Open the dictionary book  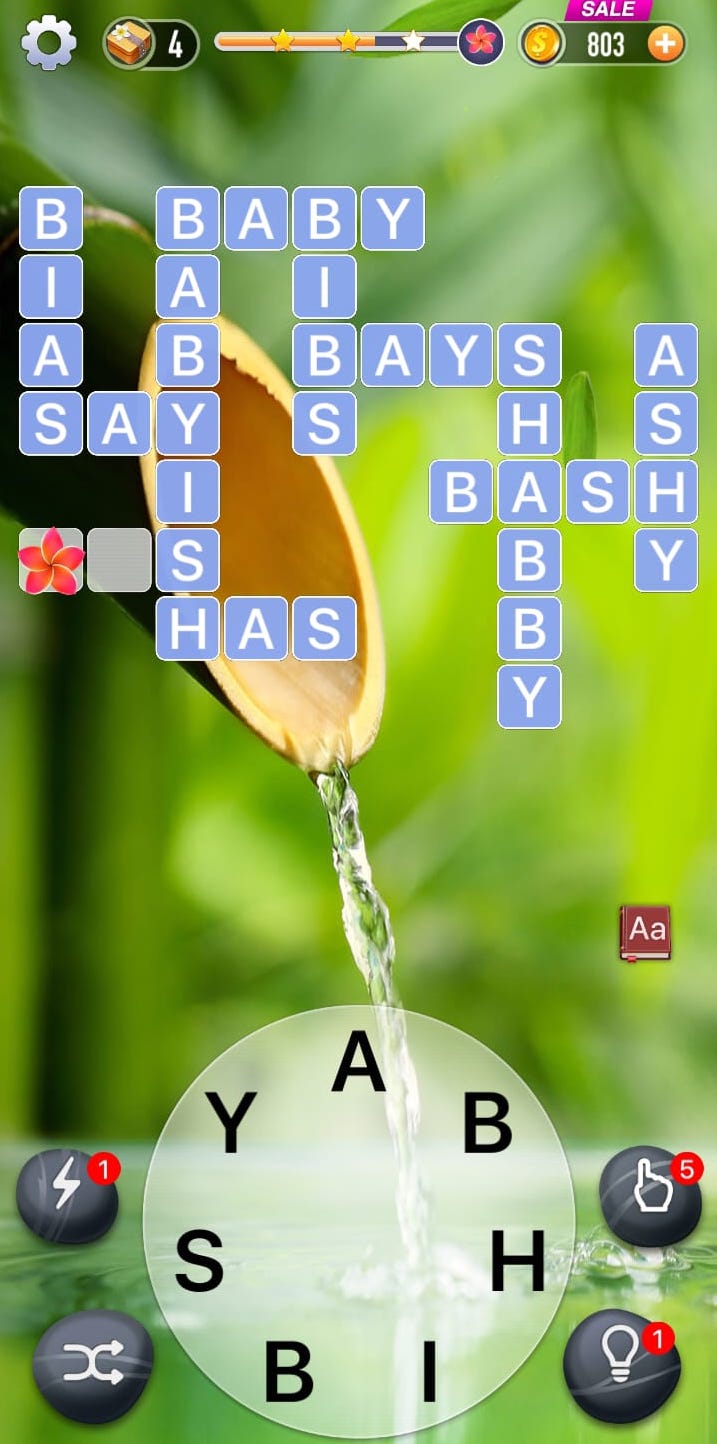pos(645,932)
